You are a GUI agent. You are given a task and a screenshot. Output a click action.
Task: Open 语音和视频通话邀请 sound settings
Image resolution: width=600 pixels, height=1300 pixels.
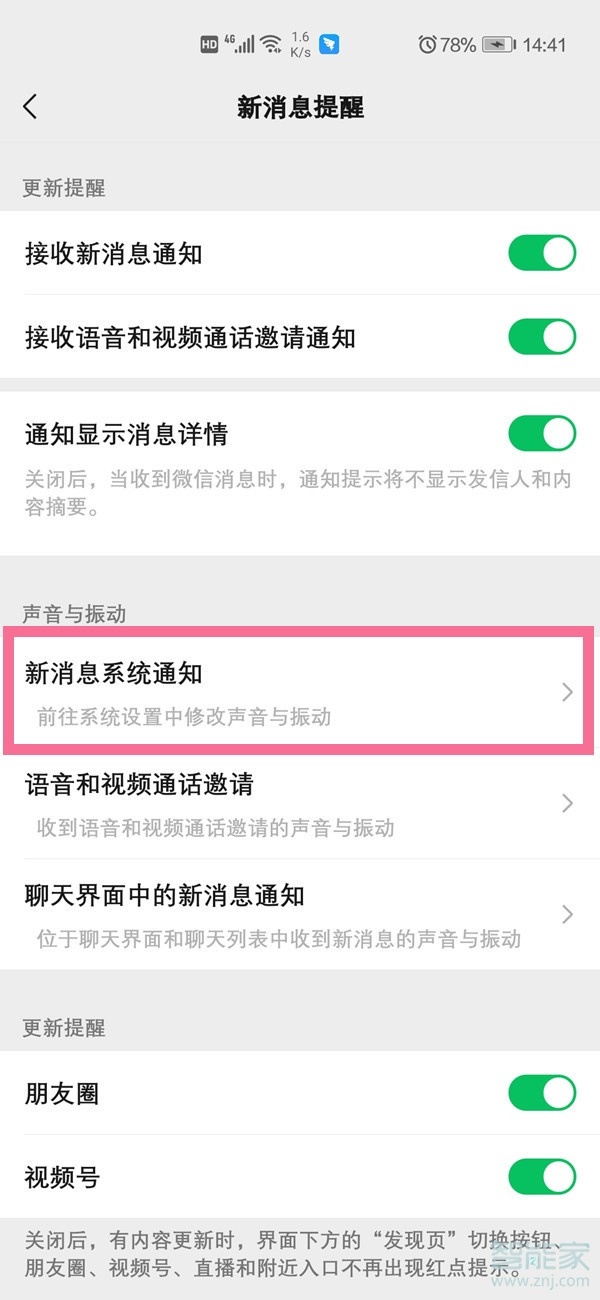[x=300, y=803]
